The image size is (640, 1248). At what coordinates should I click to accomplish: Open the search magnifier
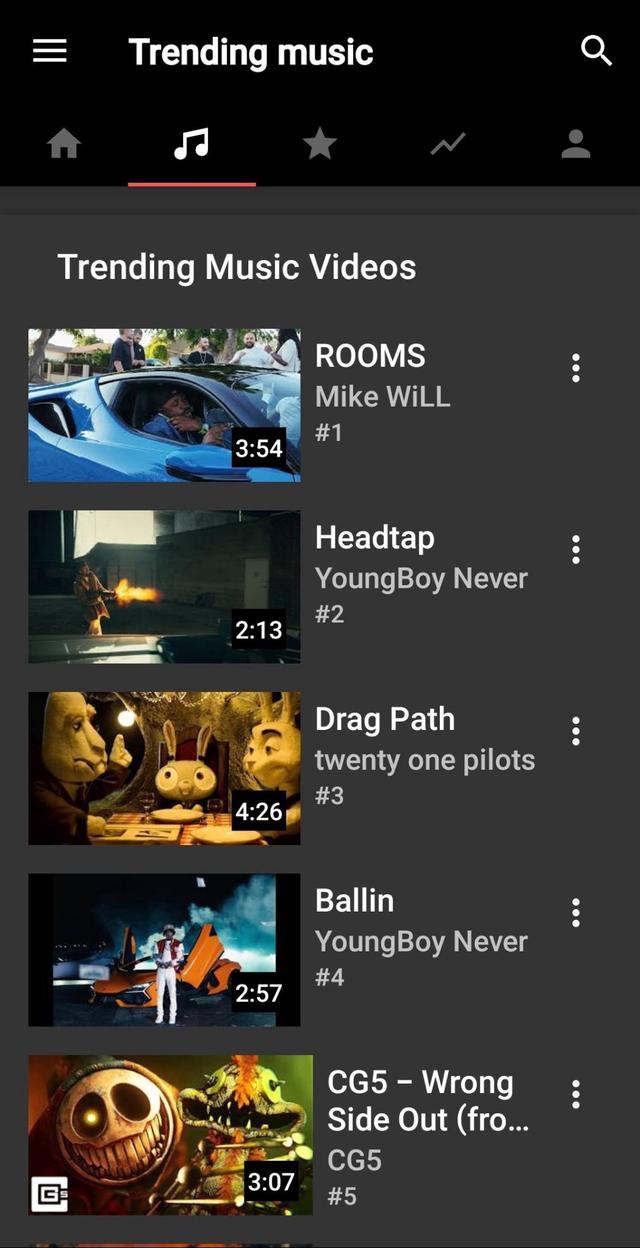[596, 50]
